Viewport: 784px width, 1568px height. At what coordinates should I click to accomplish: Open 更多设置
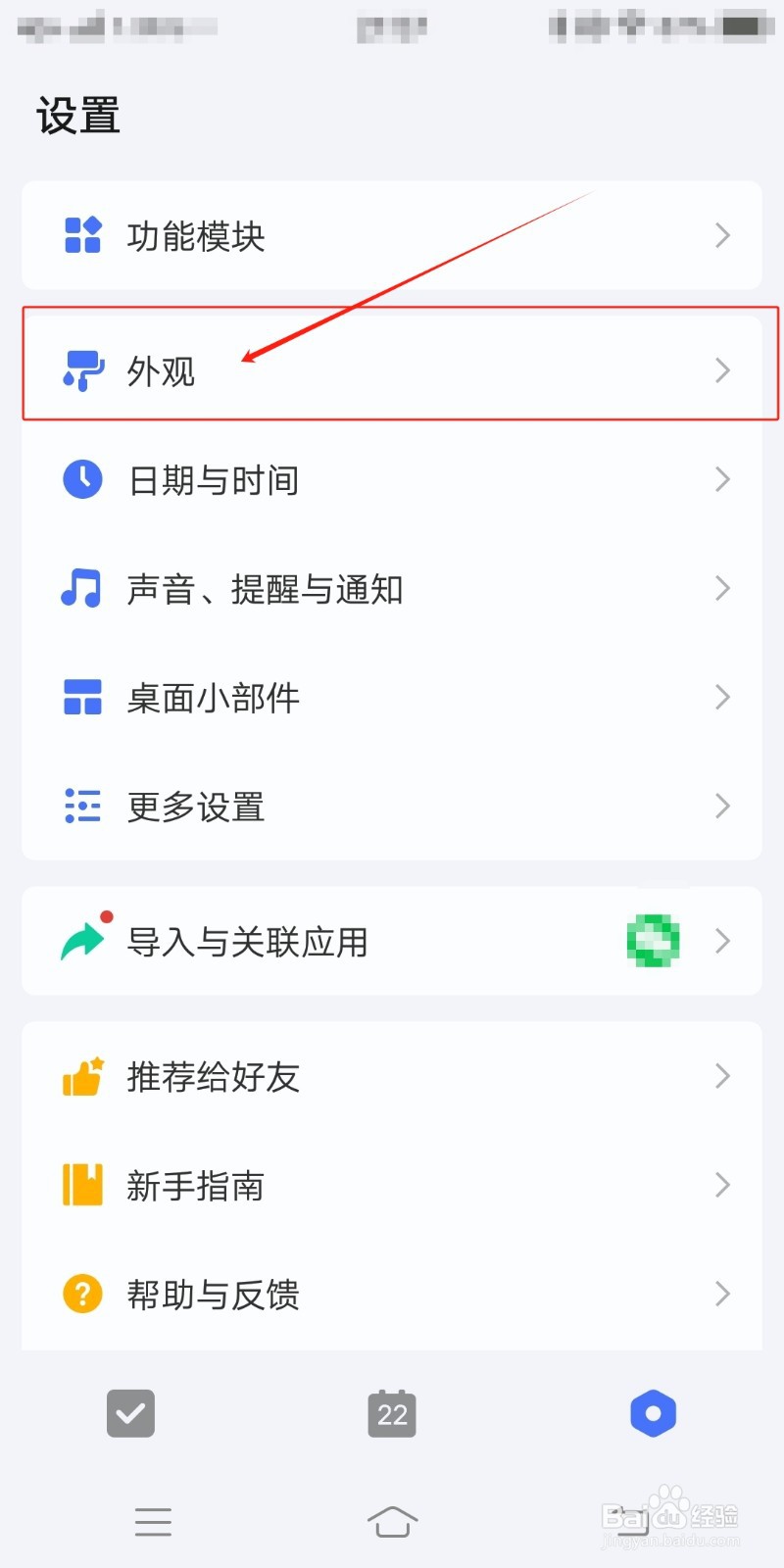(392, 807)
